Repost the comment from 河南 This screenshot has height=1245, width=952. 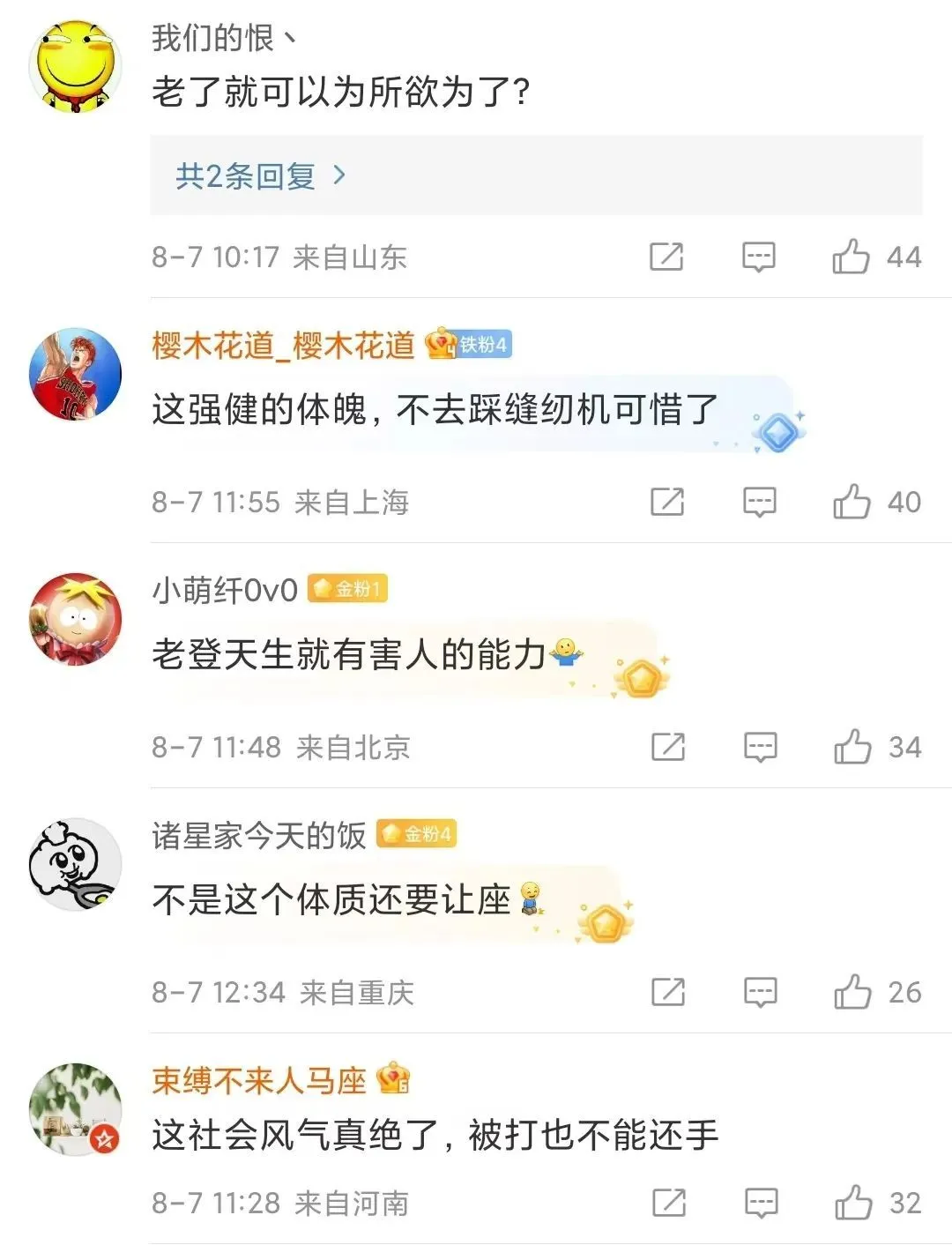tap(669, 1203)
